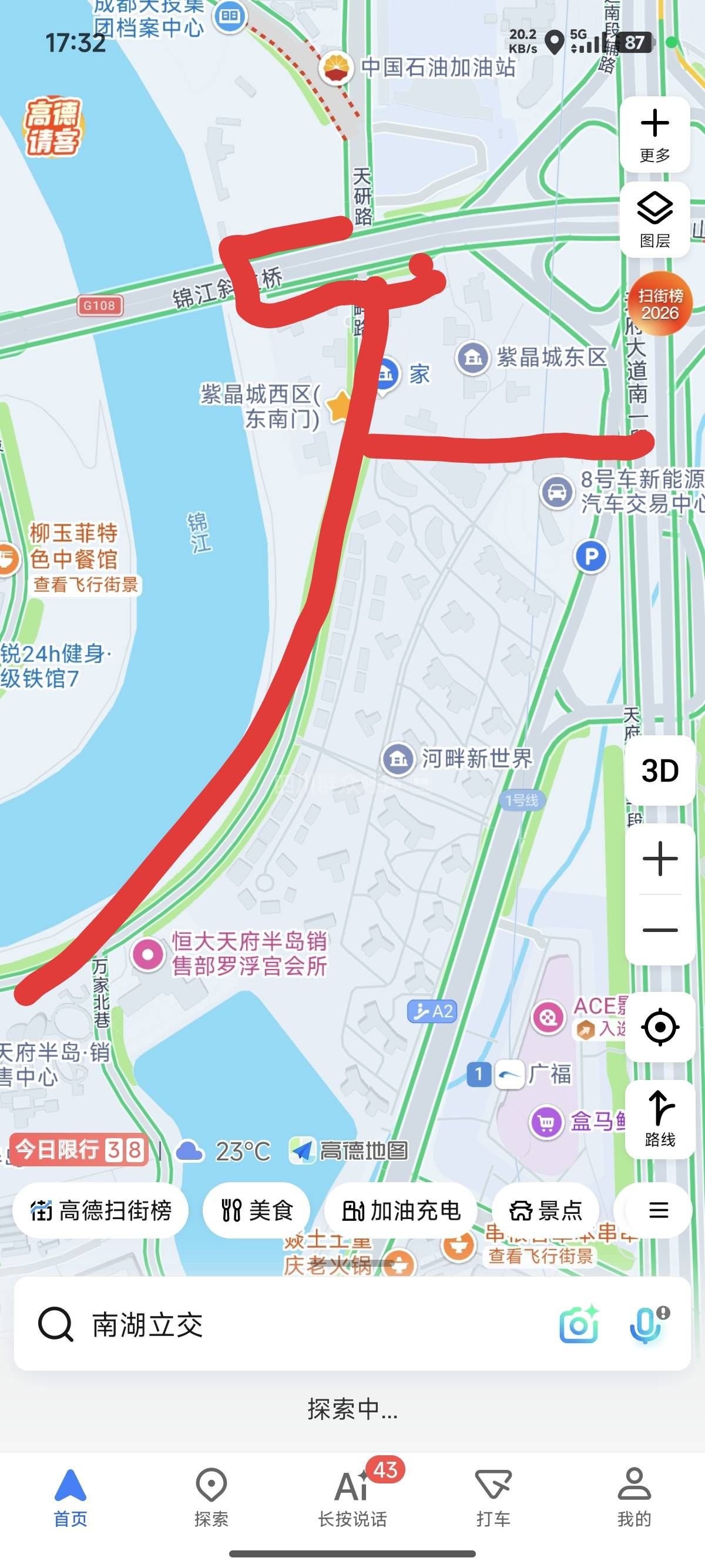Open the 路线 route planner
This screenshot has width=705, height=1568.
(x=660, y=1119)
